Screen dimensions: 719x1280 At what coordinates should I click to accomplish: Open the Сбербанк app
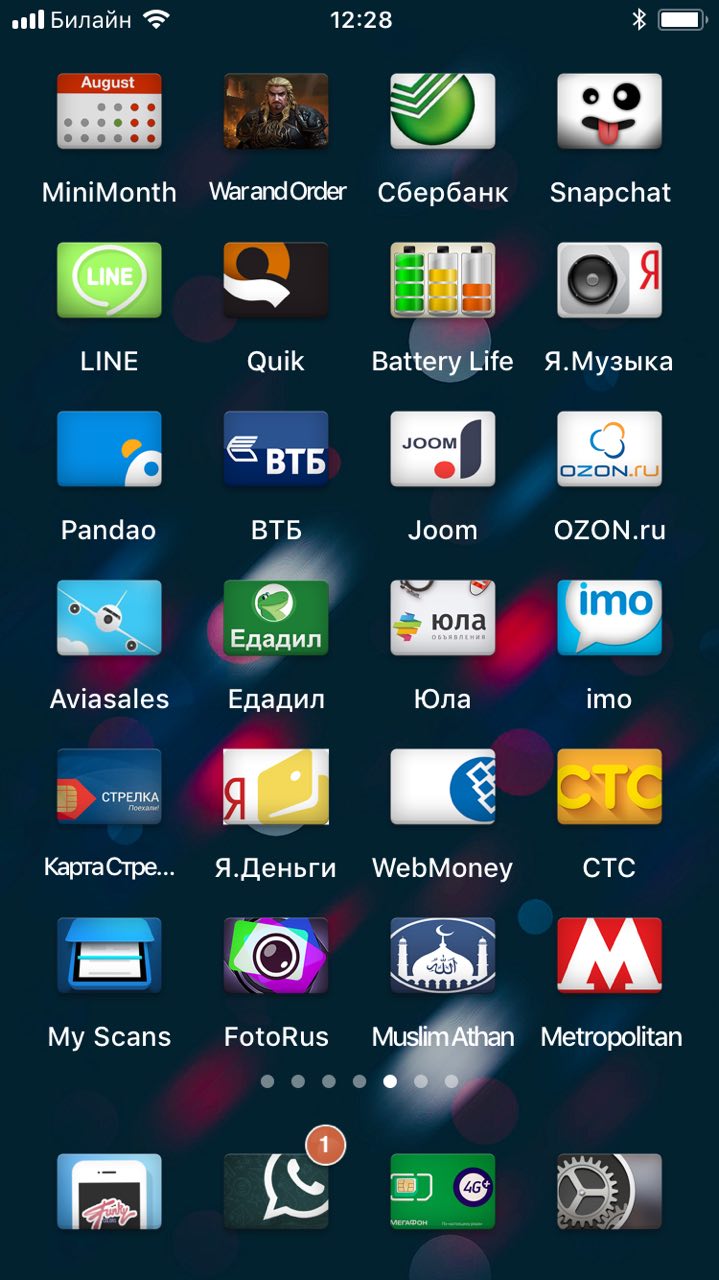click(442, 112)
